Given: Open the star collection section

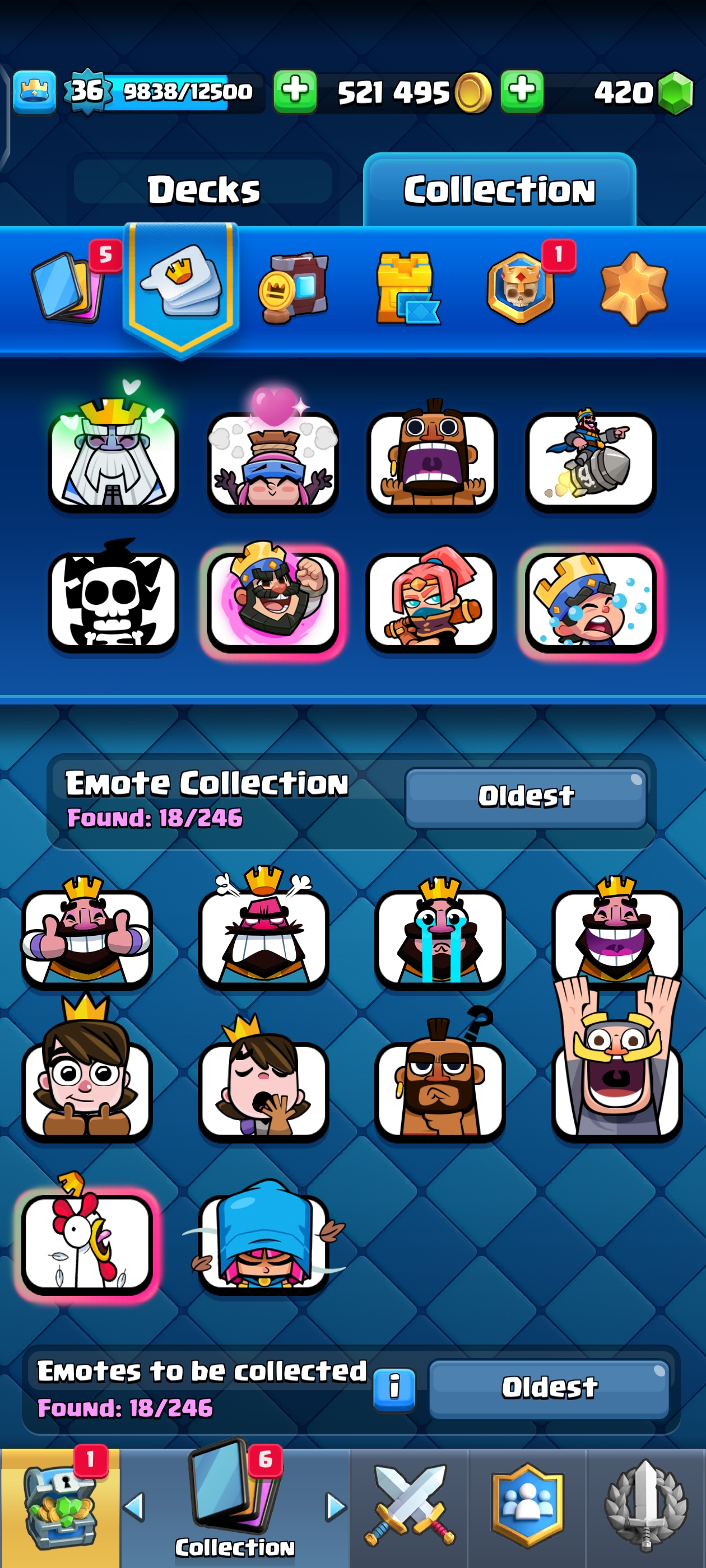Looking at the screenshot, I should 634,287.
